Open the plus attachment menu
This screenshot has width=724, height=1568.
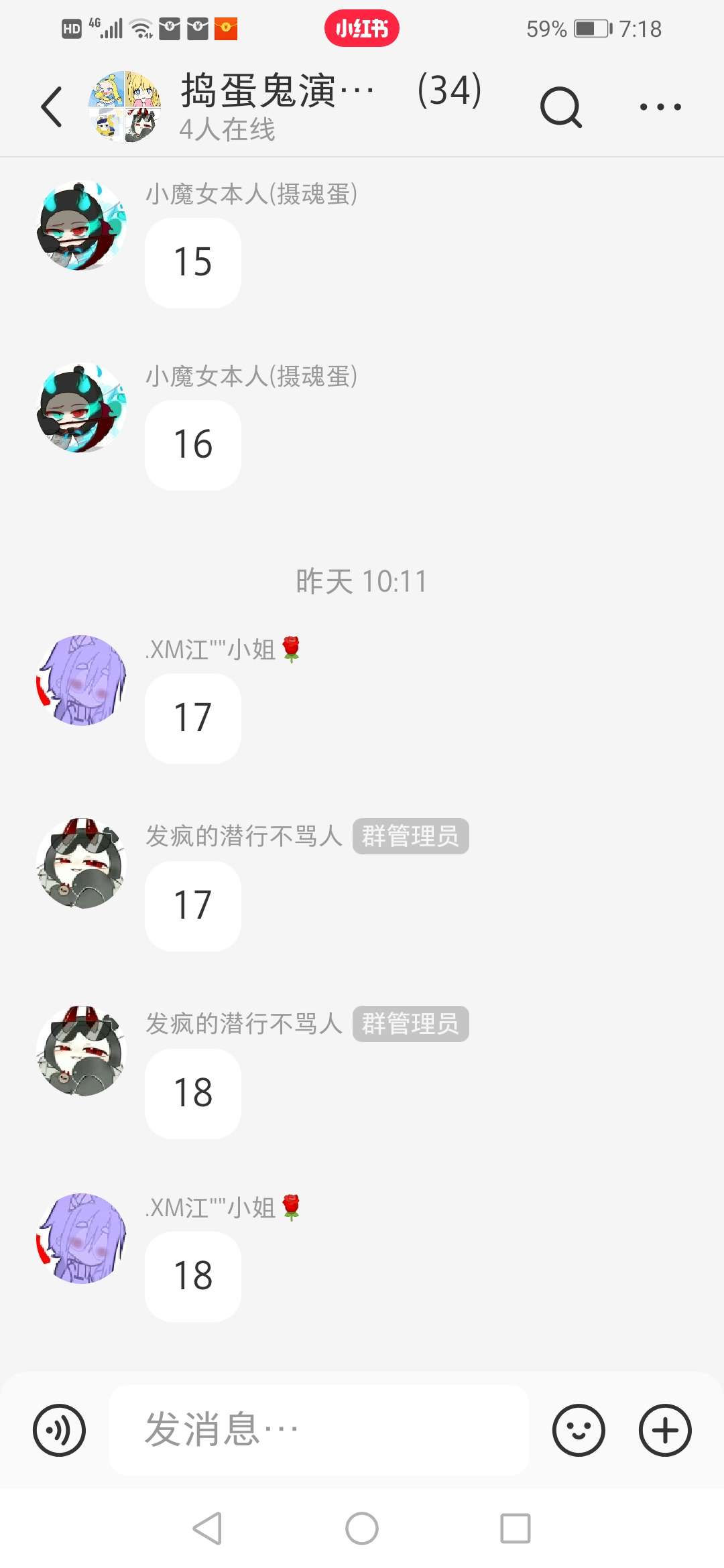(x=665, y=1431)
